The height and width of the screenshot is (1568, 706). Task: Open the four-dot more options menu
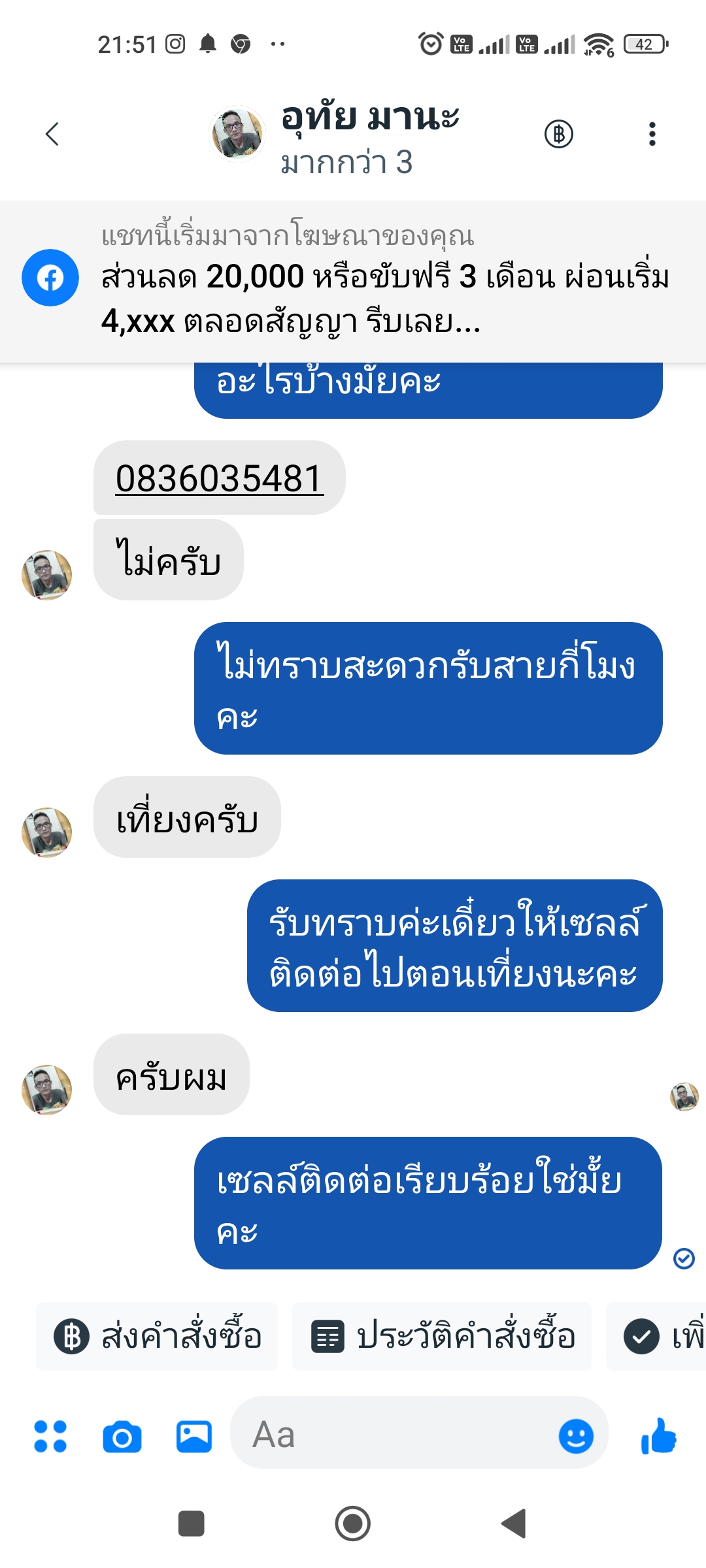click(50, 1436)
